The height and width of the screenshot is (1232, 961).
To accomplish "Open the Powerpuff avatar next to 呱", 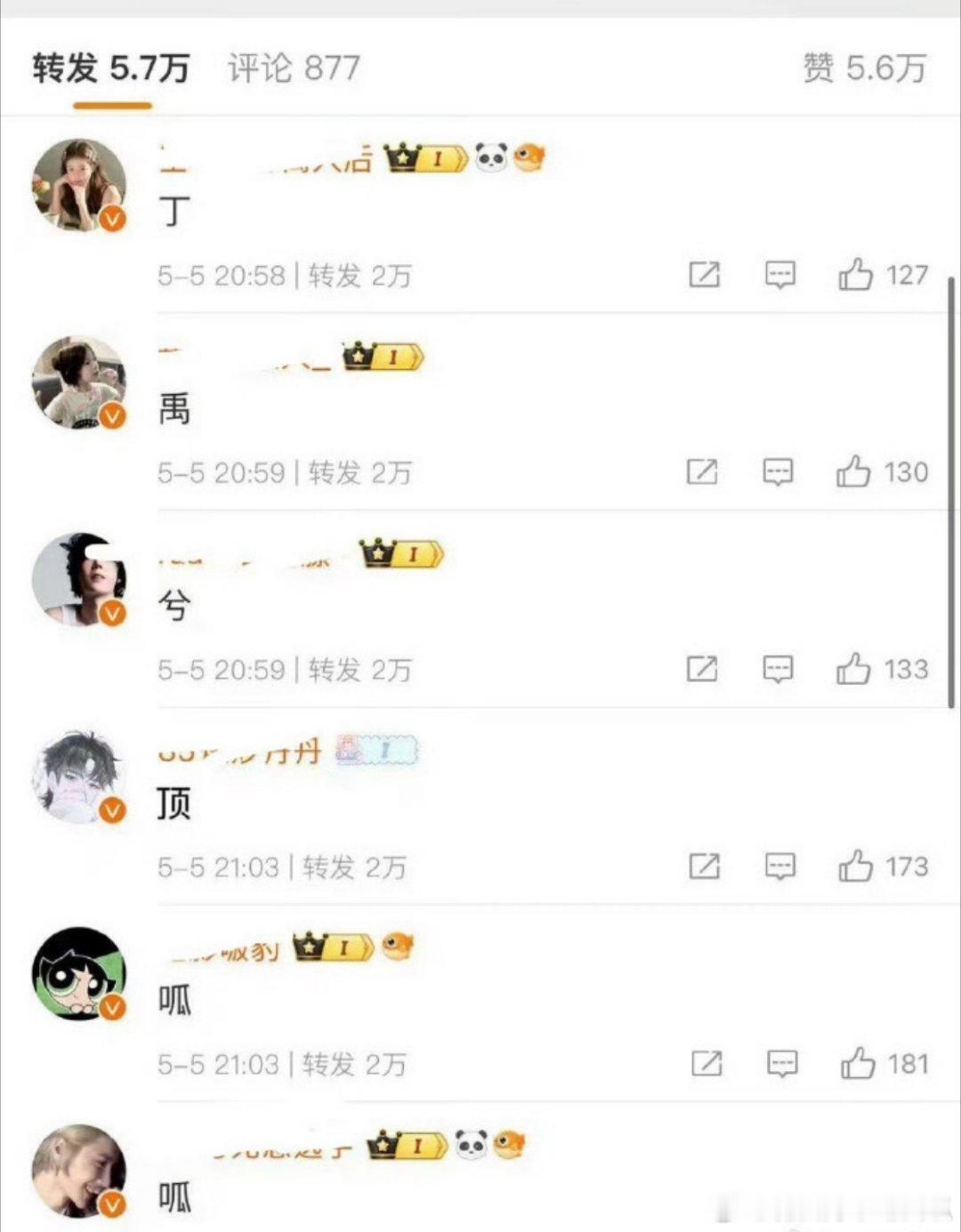I will 79,974.
